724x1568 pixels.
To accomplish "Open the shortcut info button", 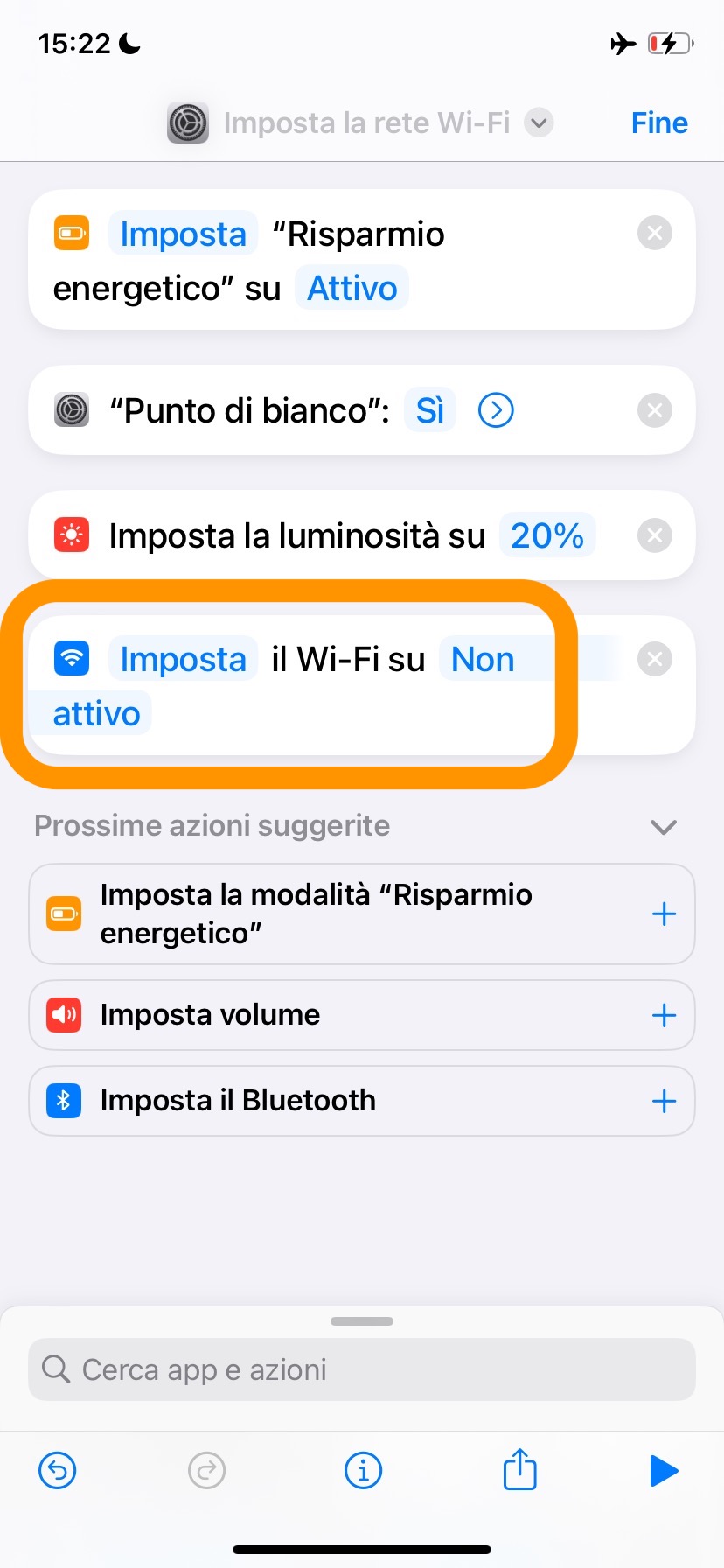I will coord(363,1471).
